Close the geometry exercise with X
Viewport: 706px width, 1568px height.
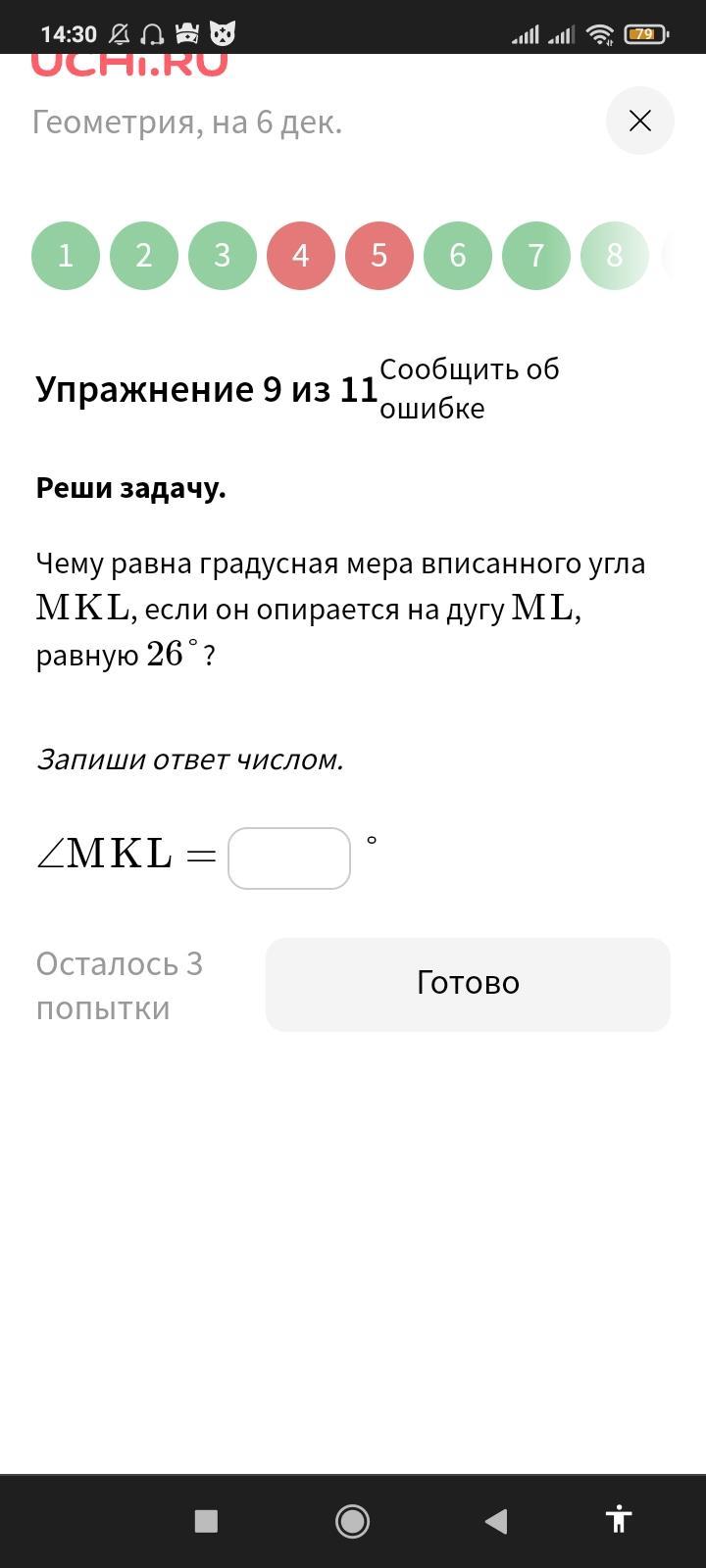[x=639, y=121]
